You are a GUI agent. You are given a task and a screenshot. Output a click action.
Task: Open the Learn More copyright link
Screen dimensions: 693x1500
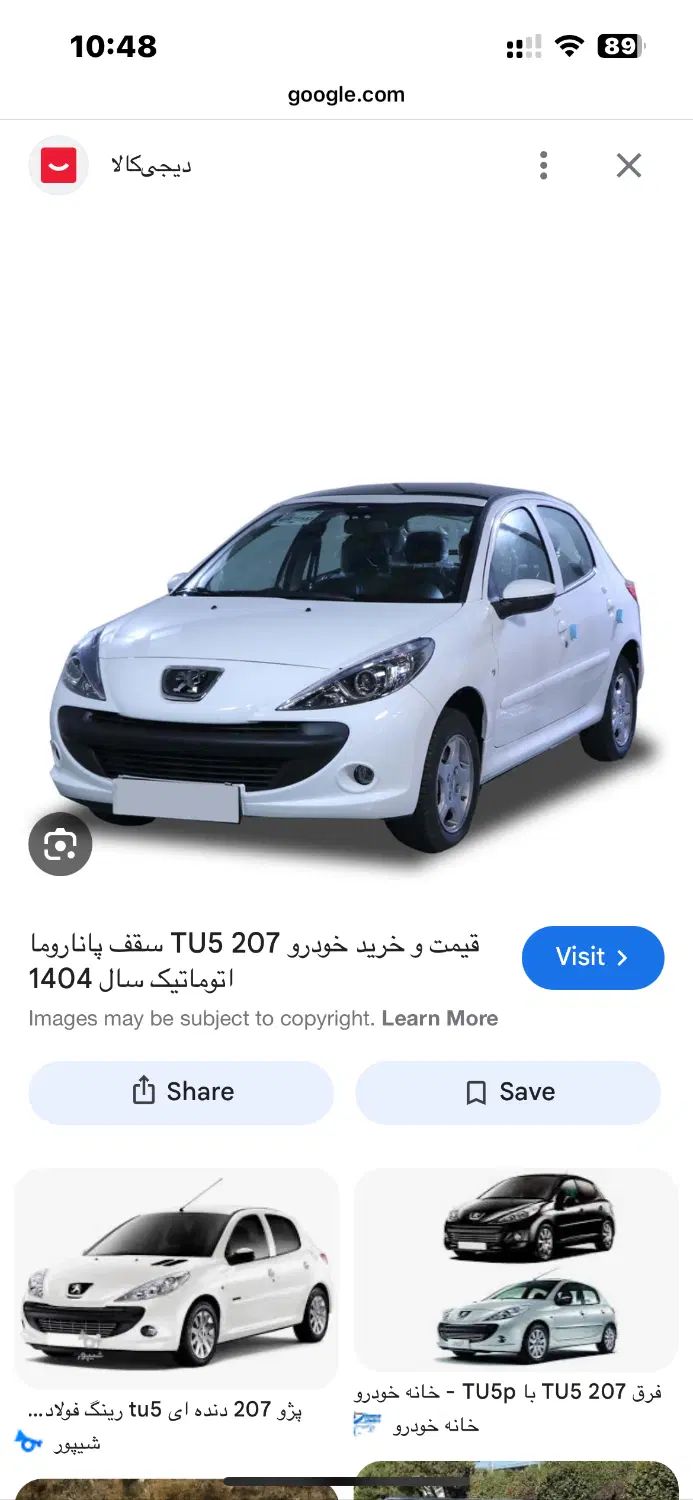(x=439, y=1018)
